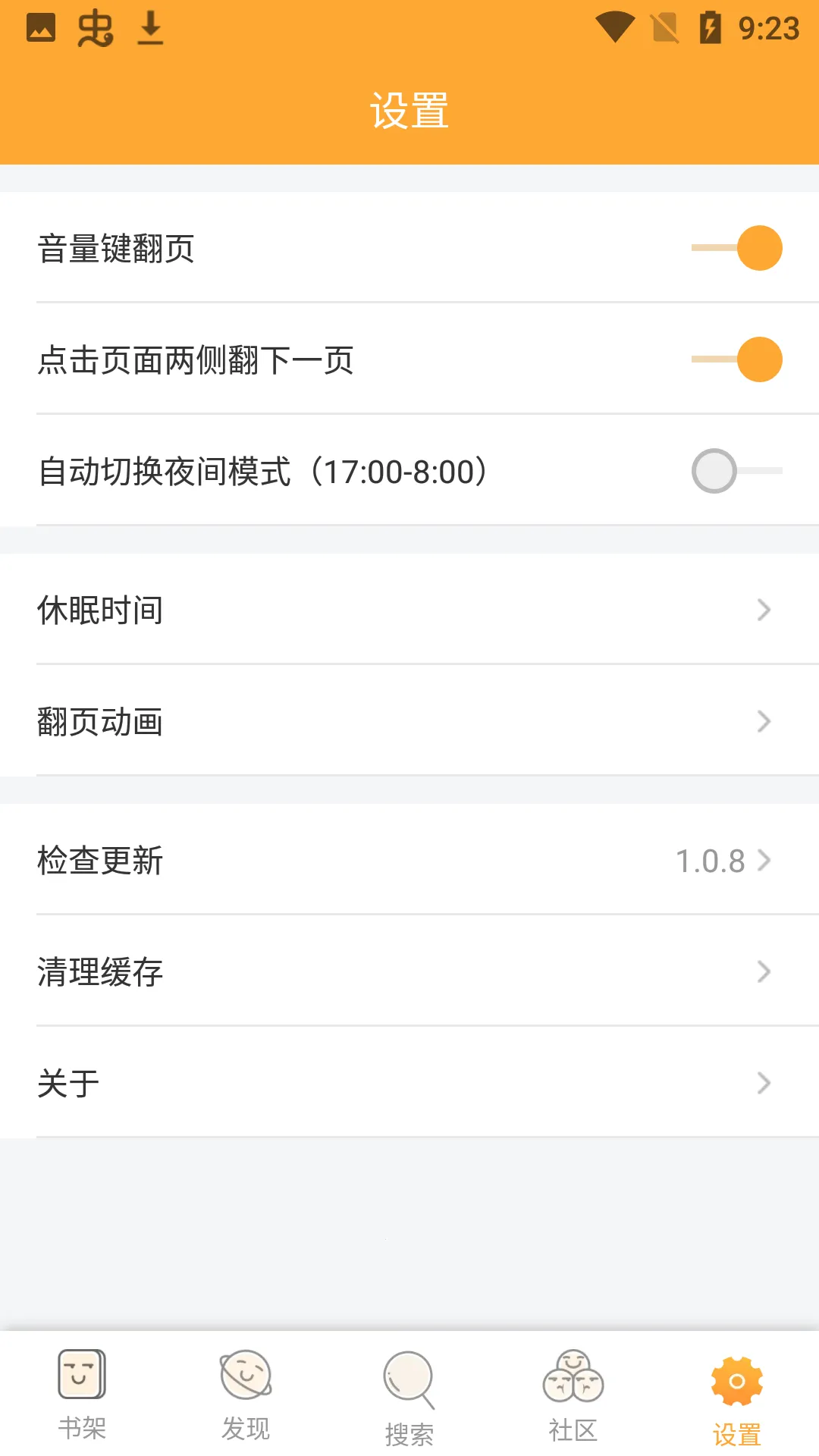Click the battery indicator in the status bar
The width and height of the screenshot is (819, 1456).
[711, 27]
